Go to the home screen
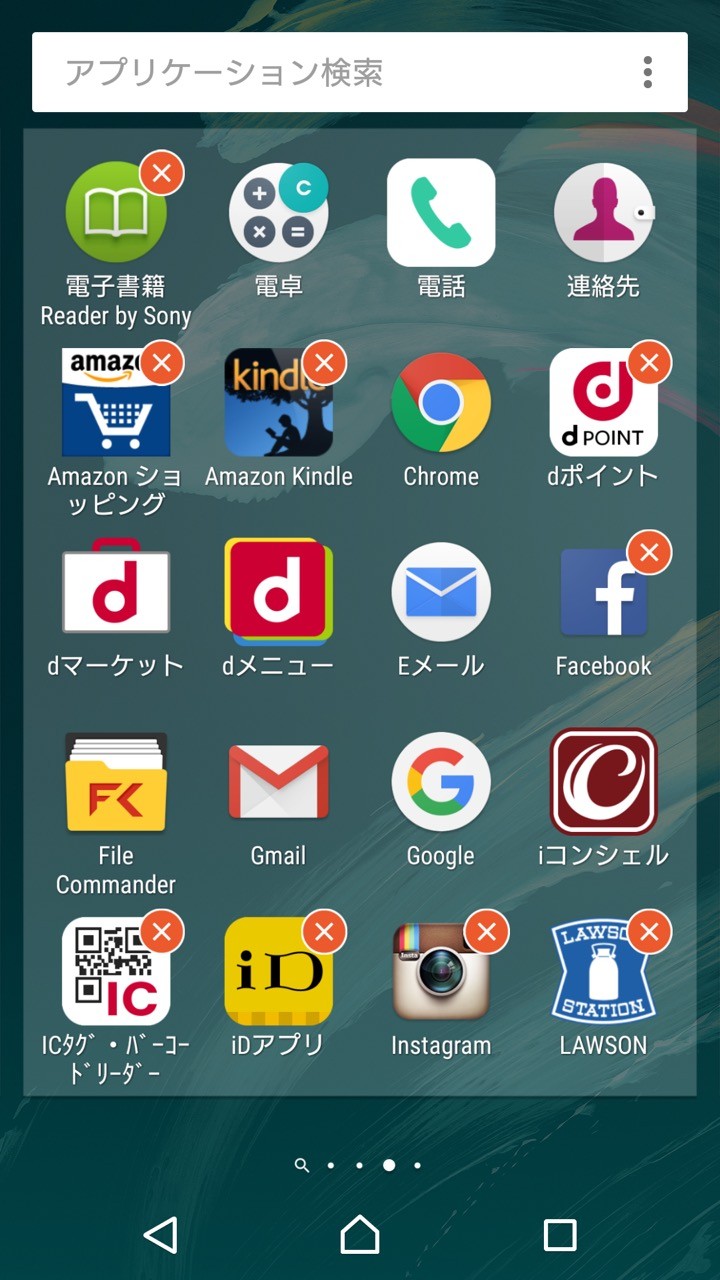 tap(360, 1235)
